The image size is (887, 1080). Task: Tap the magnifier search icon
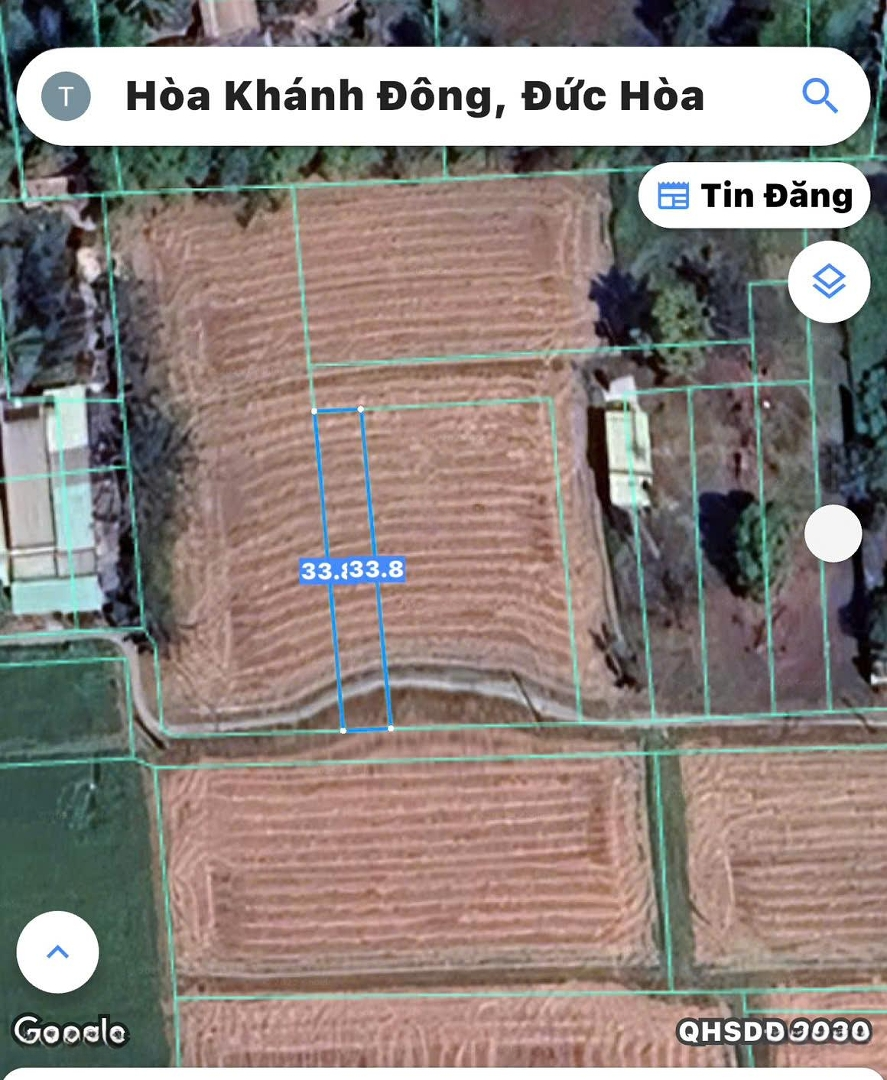819,97
